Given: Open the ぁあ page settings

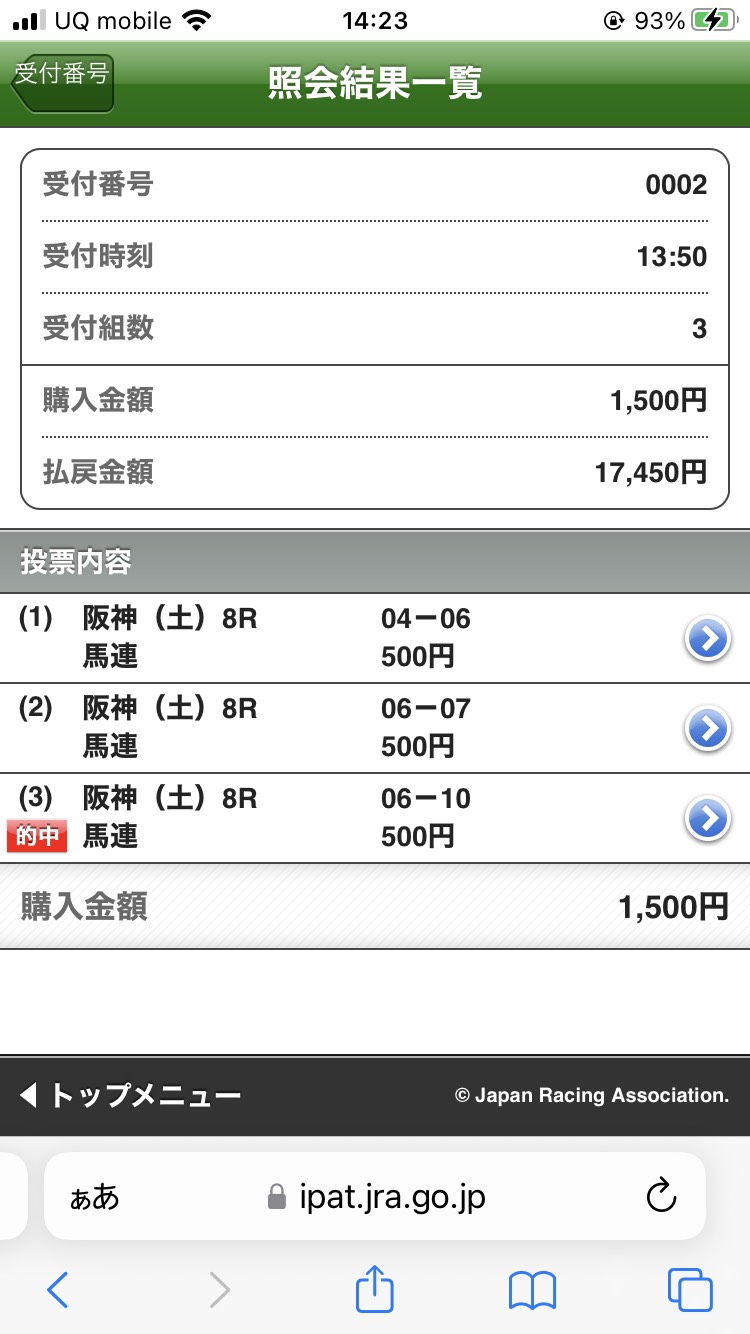Looking at the screenshot, I should (x=94, y=1197).
